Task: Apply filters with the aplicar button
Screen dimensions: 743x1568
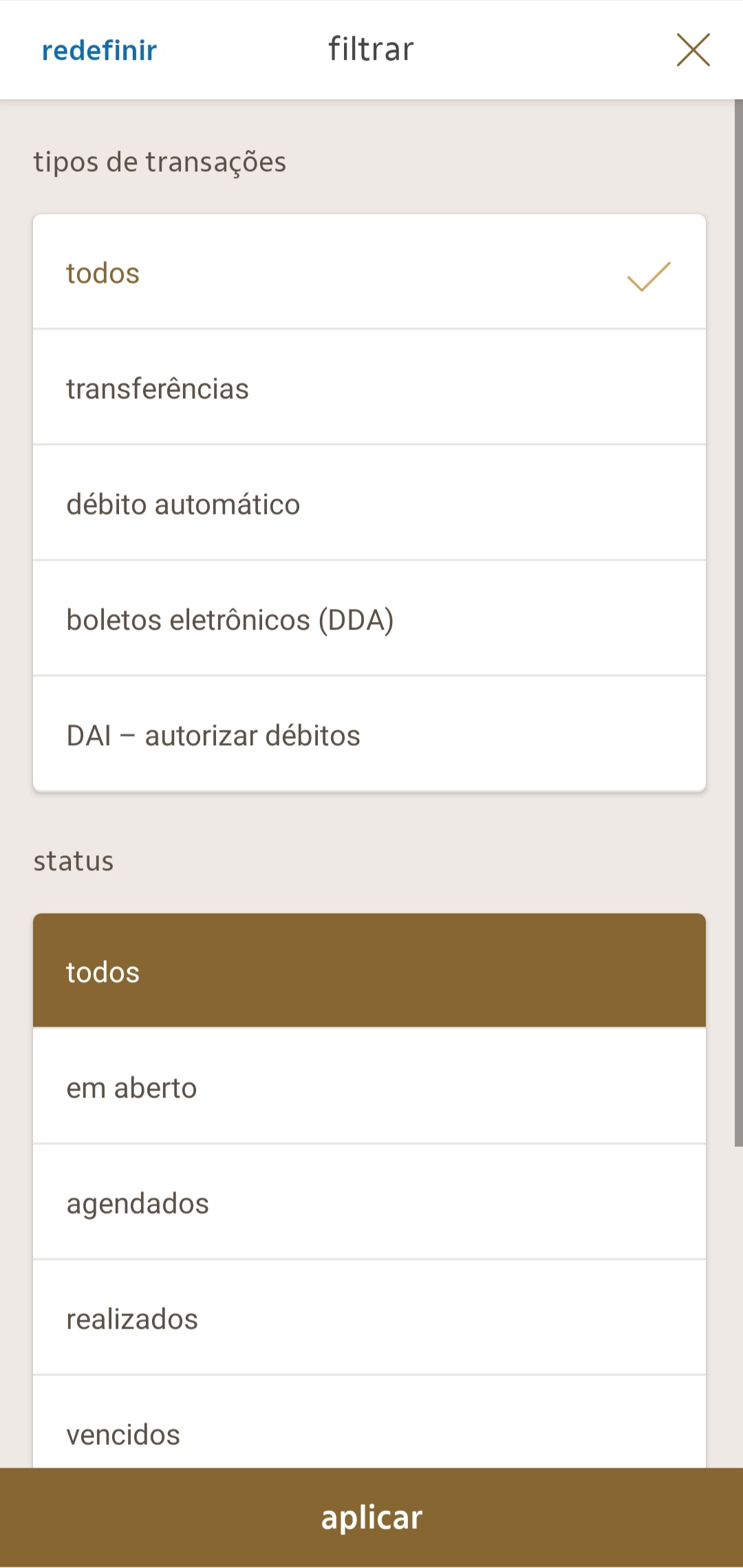Action: (371, 1516)
